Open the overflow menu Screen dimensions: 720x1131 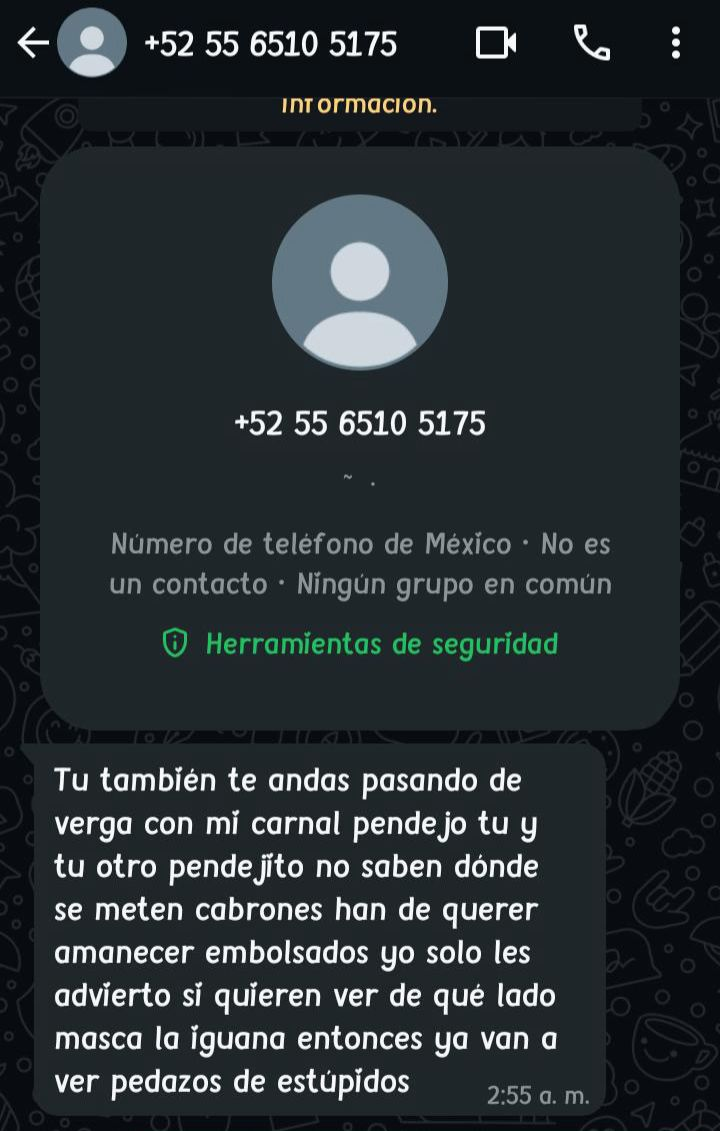(x=676, y=43)
